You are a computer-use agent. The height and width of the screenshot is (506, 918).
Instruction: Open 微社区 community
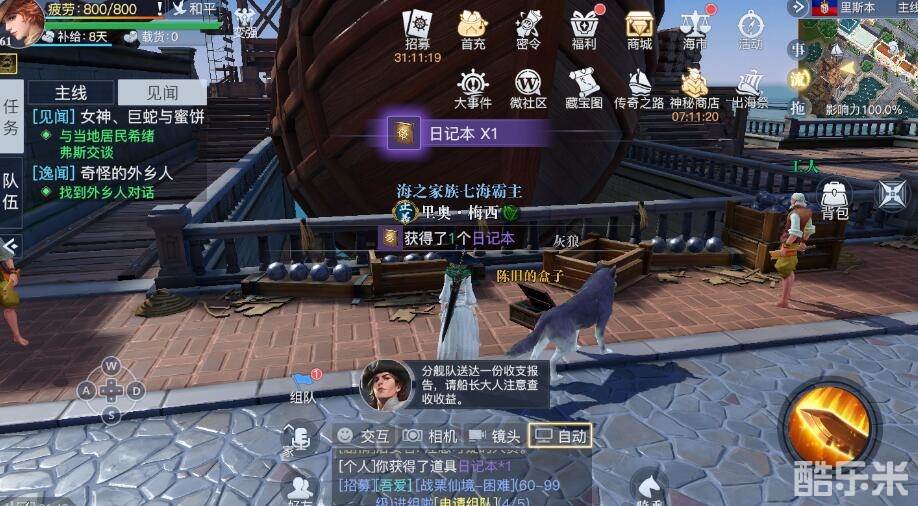click(528, 86)
